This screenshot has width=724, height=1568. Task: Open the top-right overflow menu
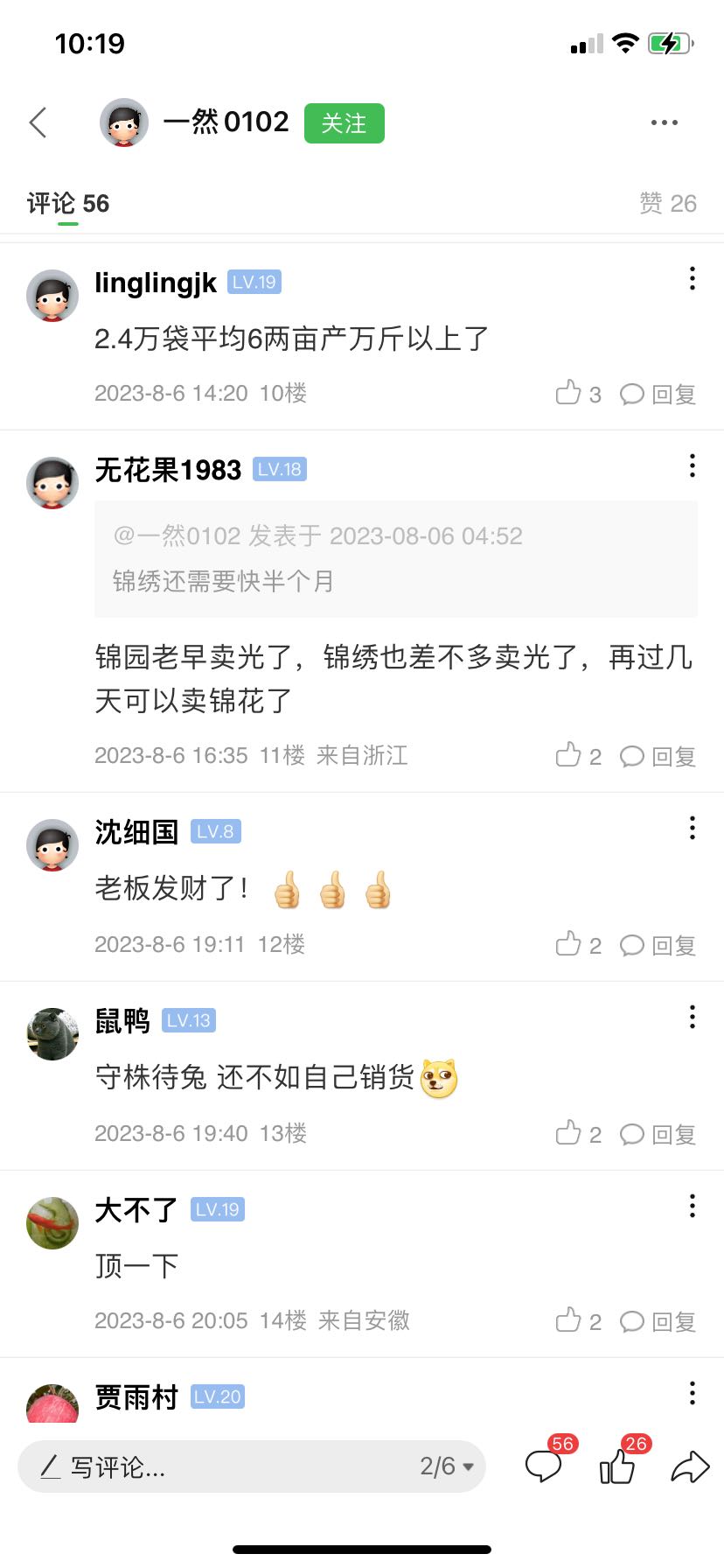(x=665, y=122)
